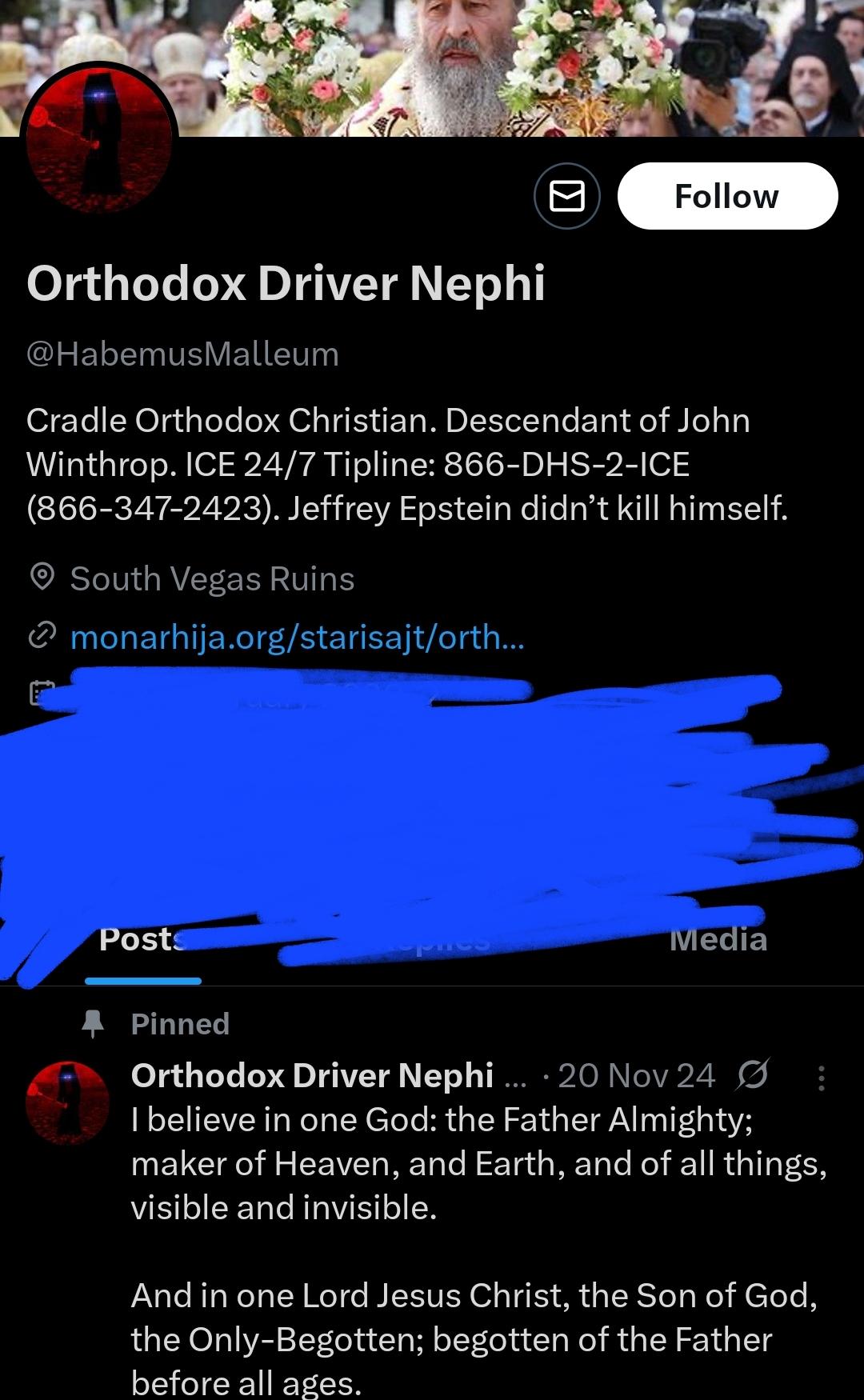View the round profile picture
Viewport: 864px width, 1400px height.
99,142
